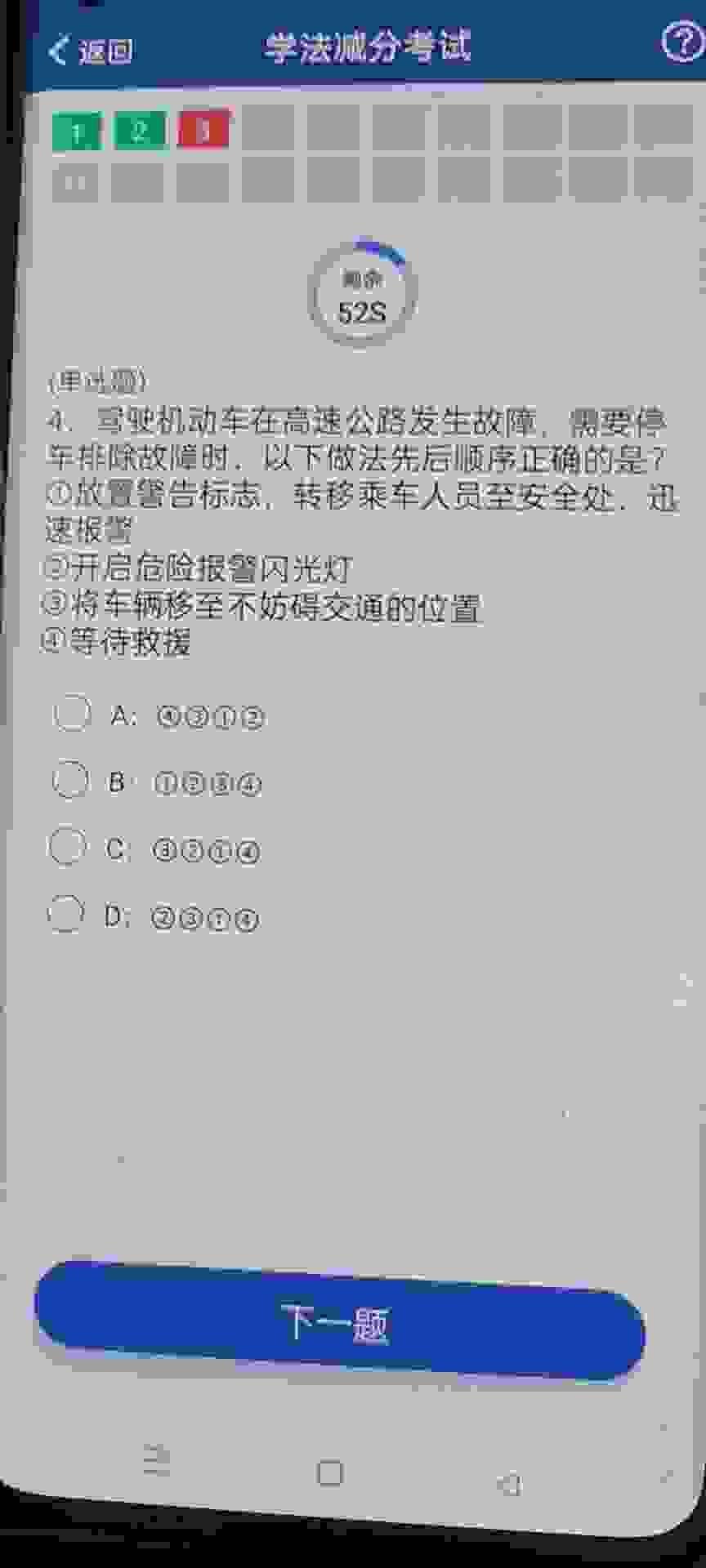Jump to question 2 in the grid
The width and height of the screenshot is (706, 1568).
pos(140,131)
